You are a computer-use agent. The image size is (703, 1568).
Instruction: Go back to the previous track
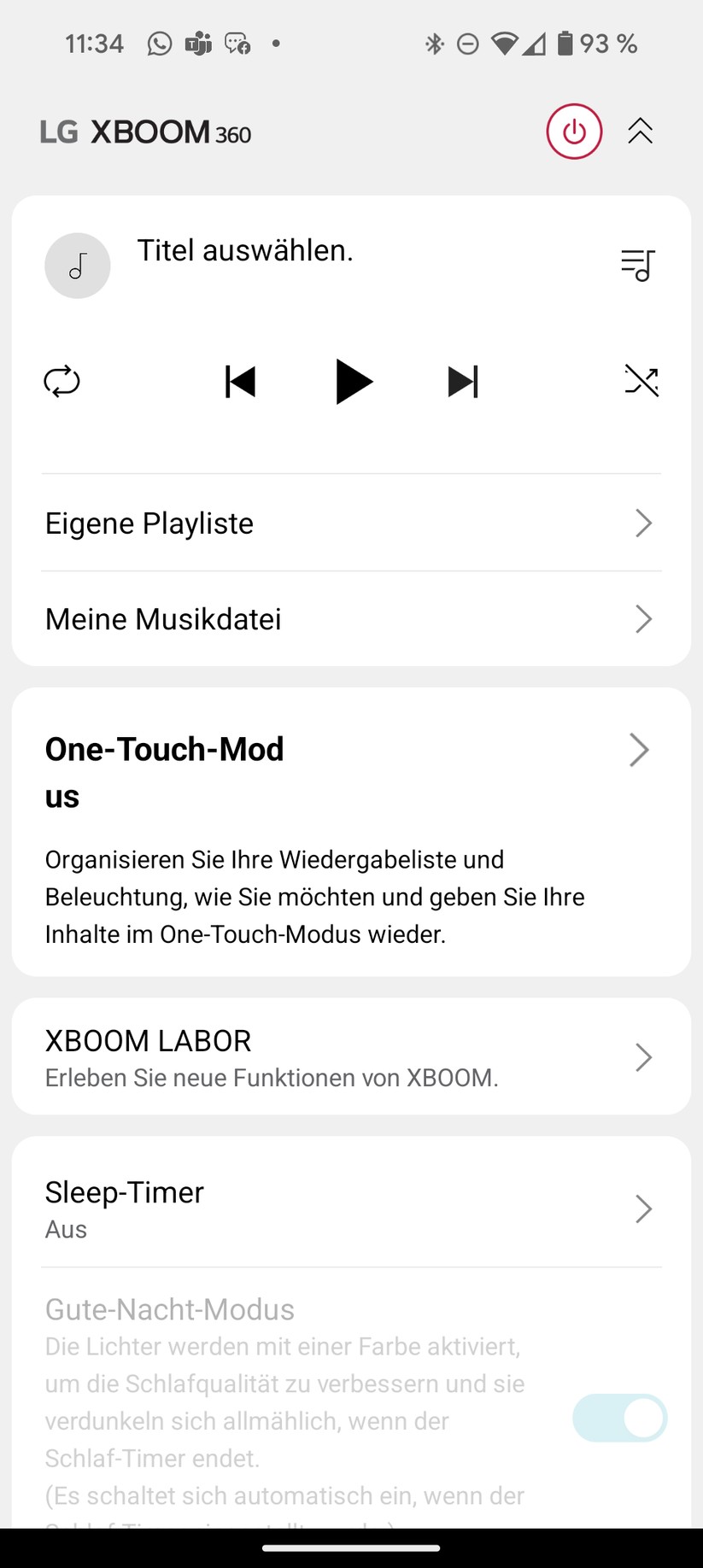click(x=240, y=382)
